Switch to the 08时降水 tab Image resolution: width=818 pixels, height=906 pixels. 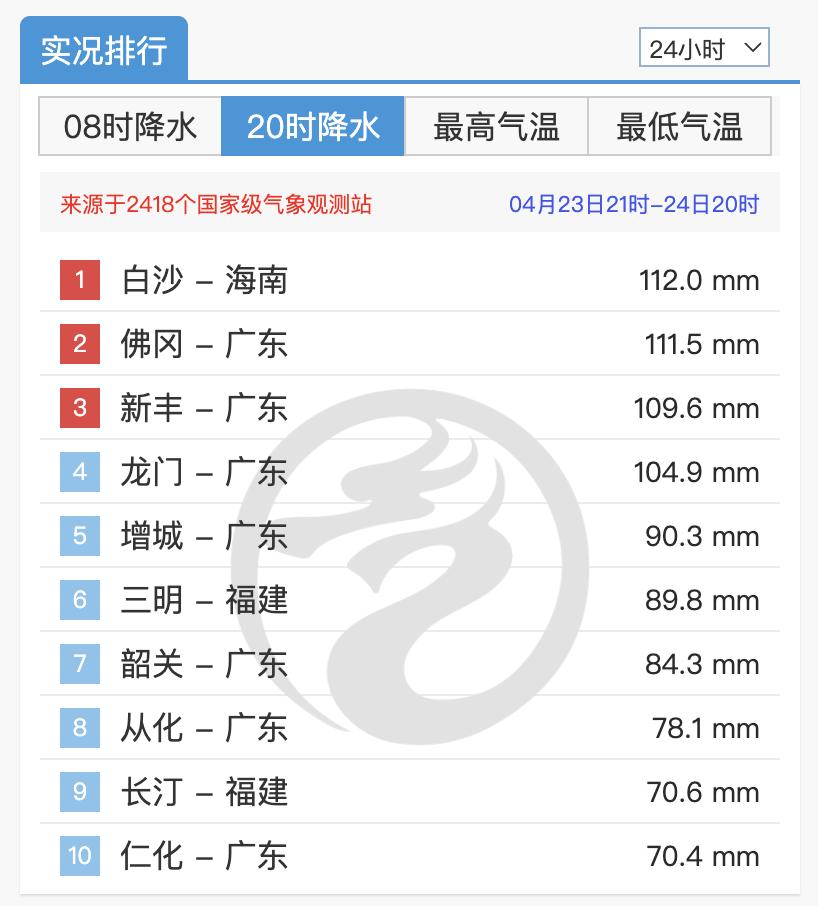point(130,127)
